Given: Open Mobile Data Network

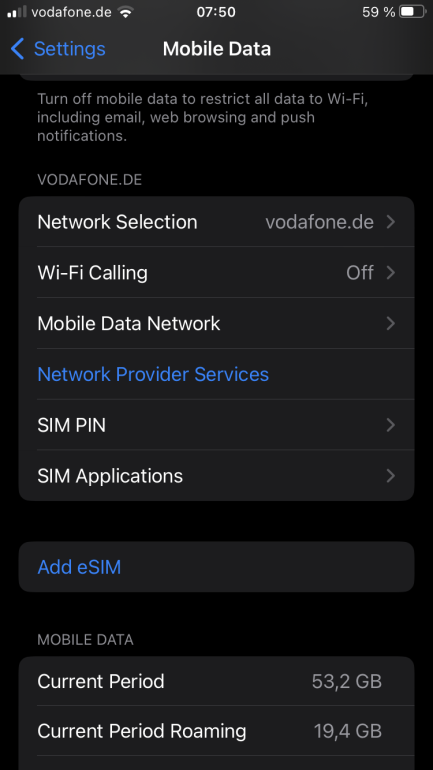Looking at the screenshot, I should (216, 323).
